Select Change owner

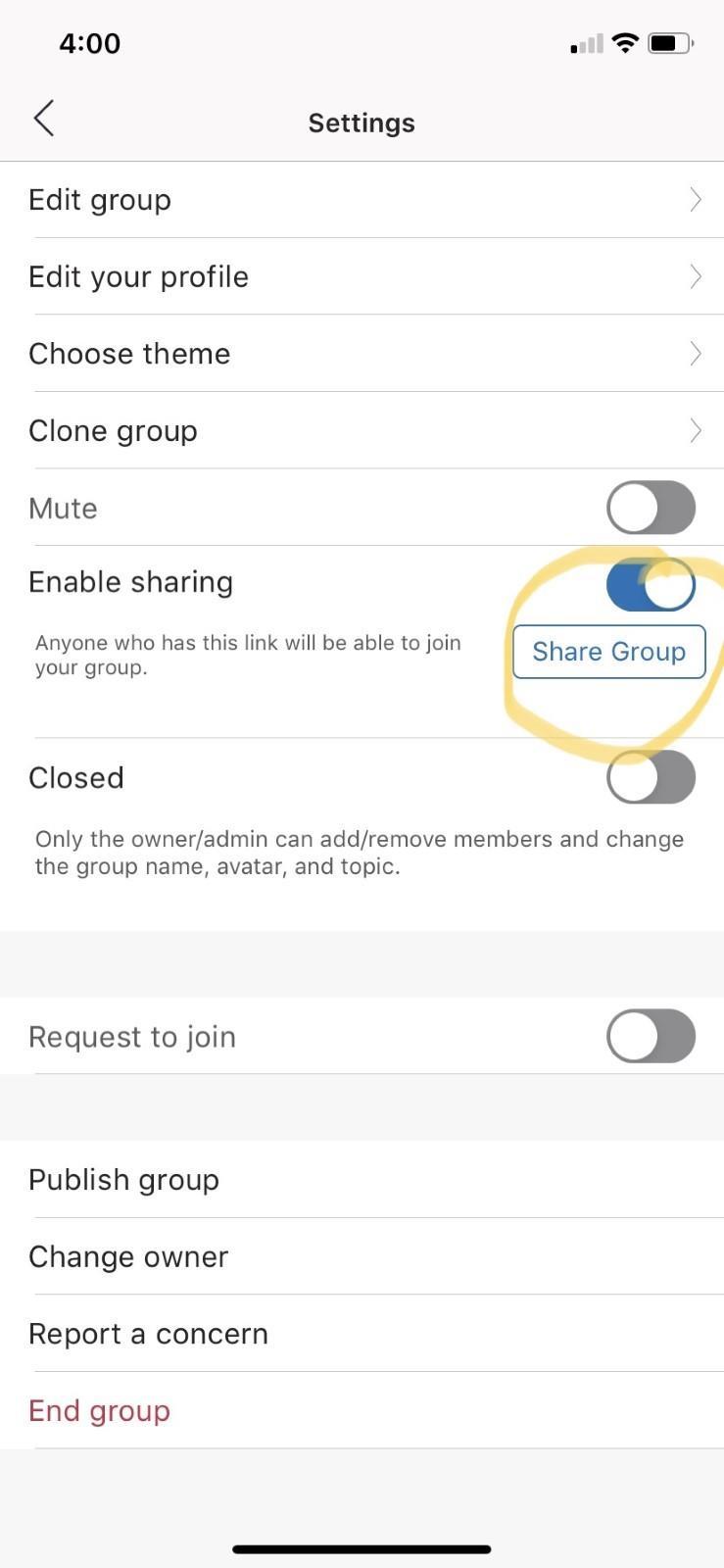362,1257
